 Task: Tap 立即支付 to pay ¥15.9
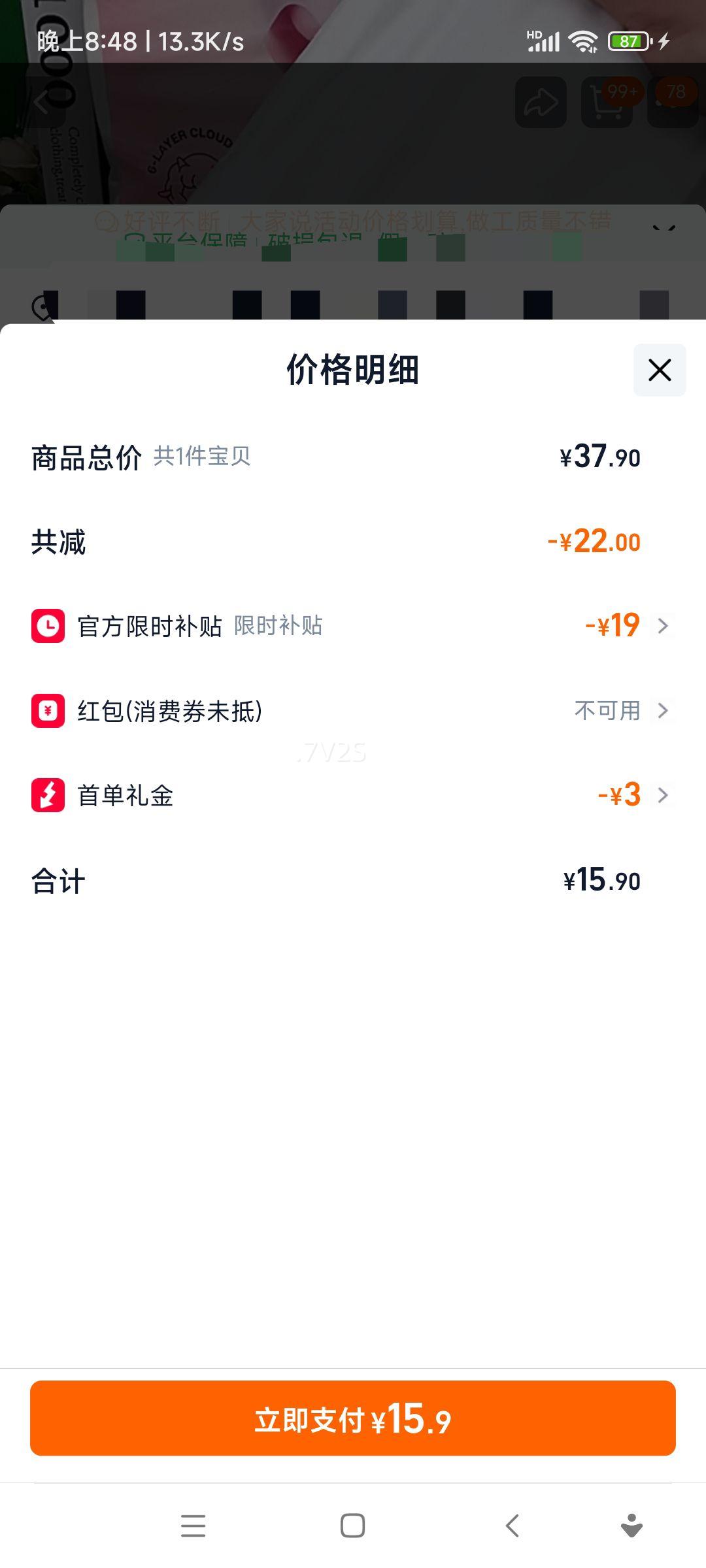[x=353, y=1418]
